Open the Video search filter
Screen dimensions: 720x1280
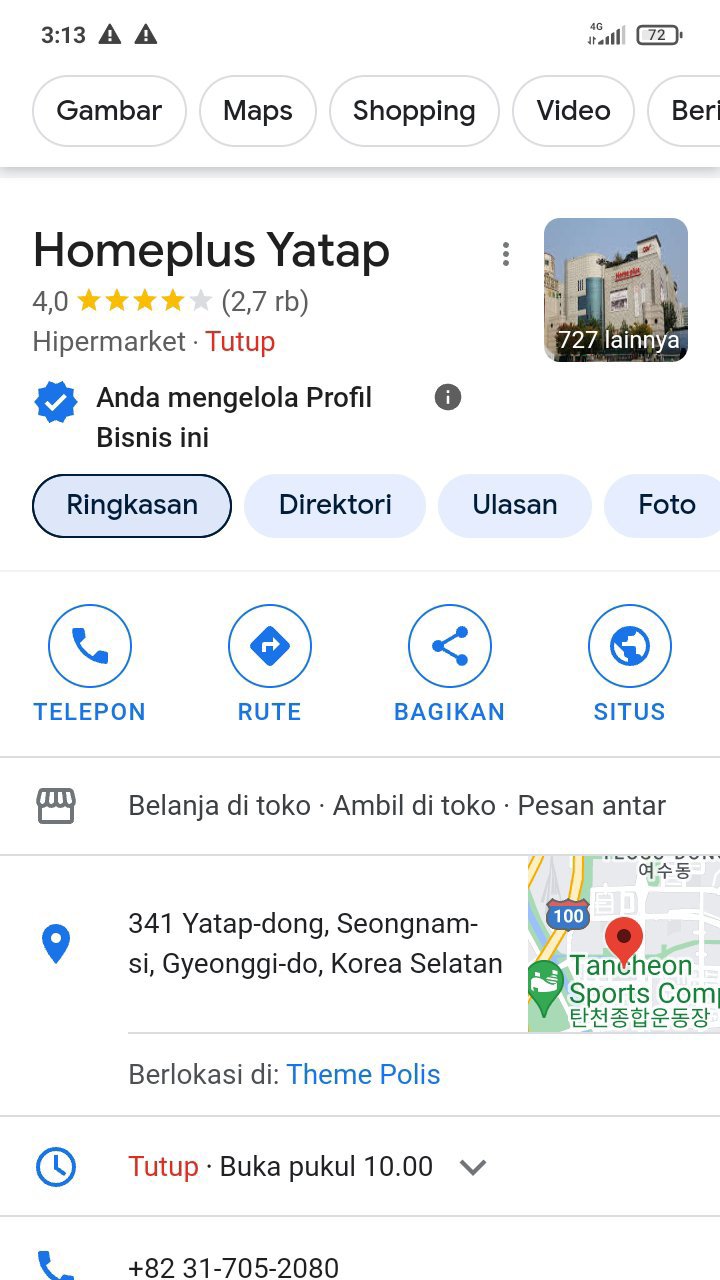[573, 111]
